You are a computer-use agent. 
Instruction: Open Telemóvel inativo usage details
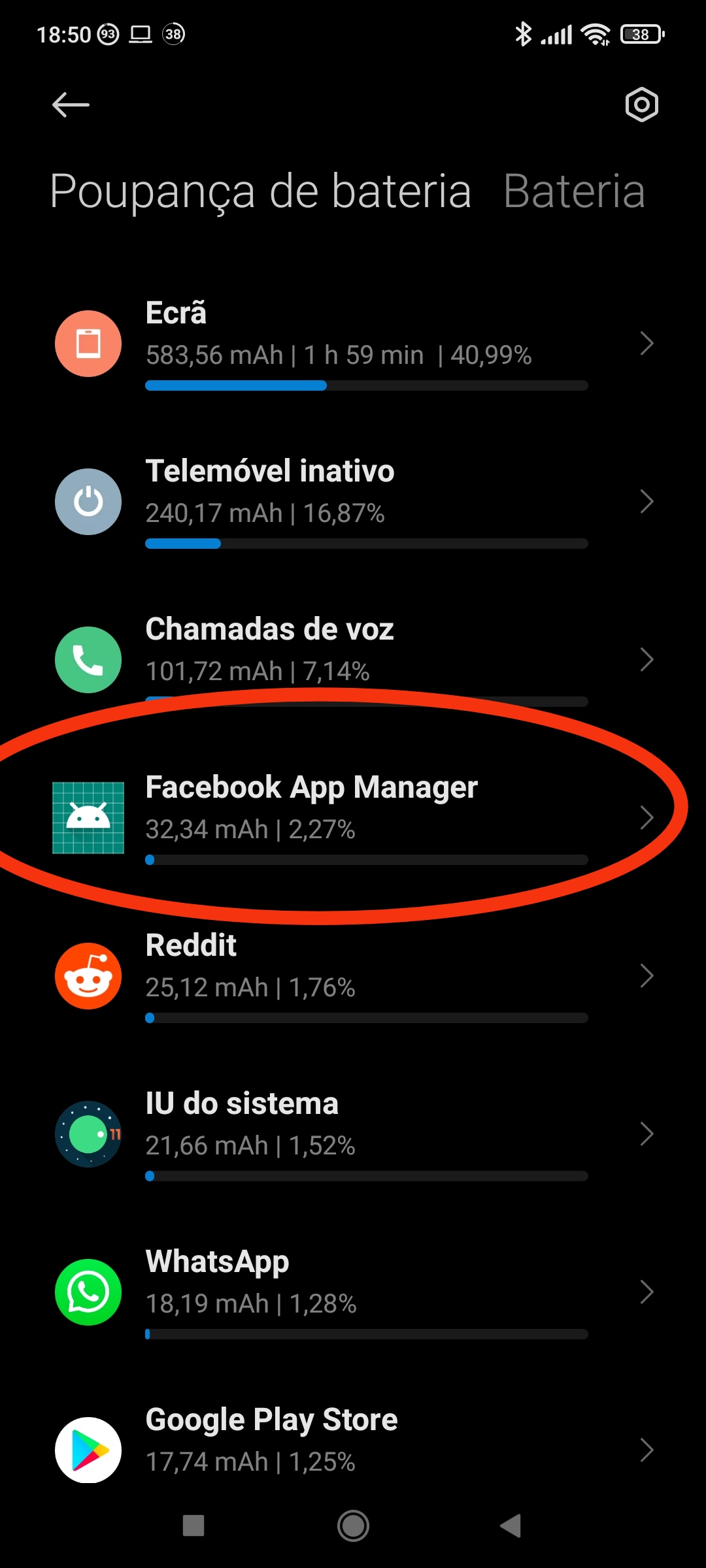pos(353,502)
